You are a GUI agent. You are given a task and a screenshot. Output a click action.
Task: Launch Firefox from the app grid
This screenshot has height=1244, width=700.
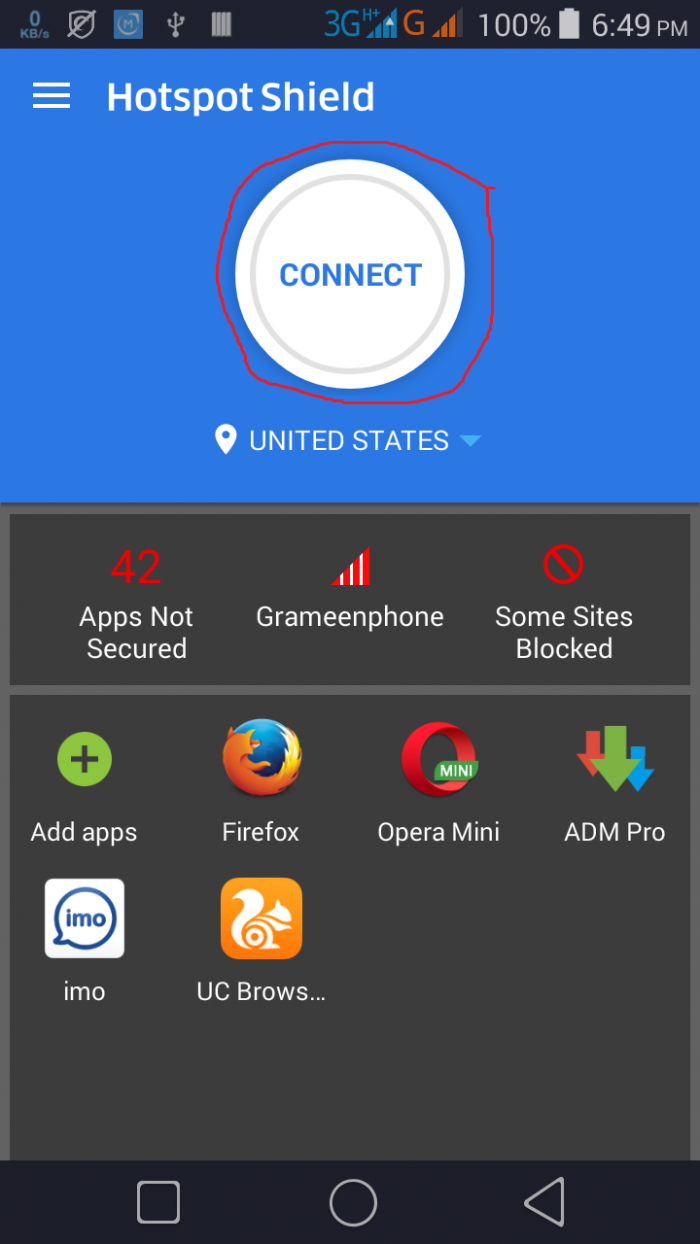click(x=261, y=760)
